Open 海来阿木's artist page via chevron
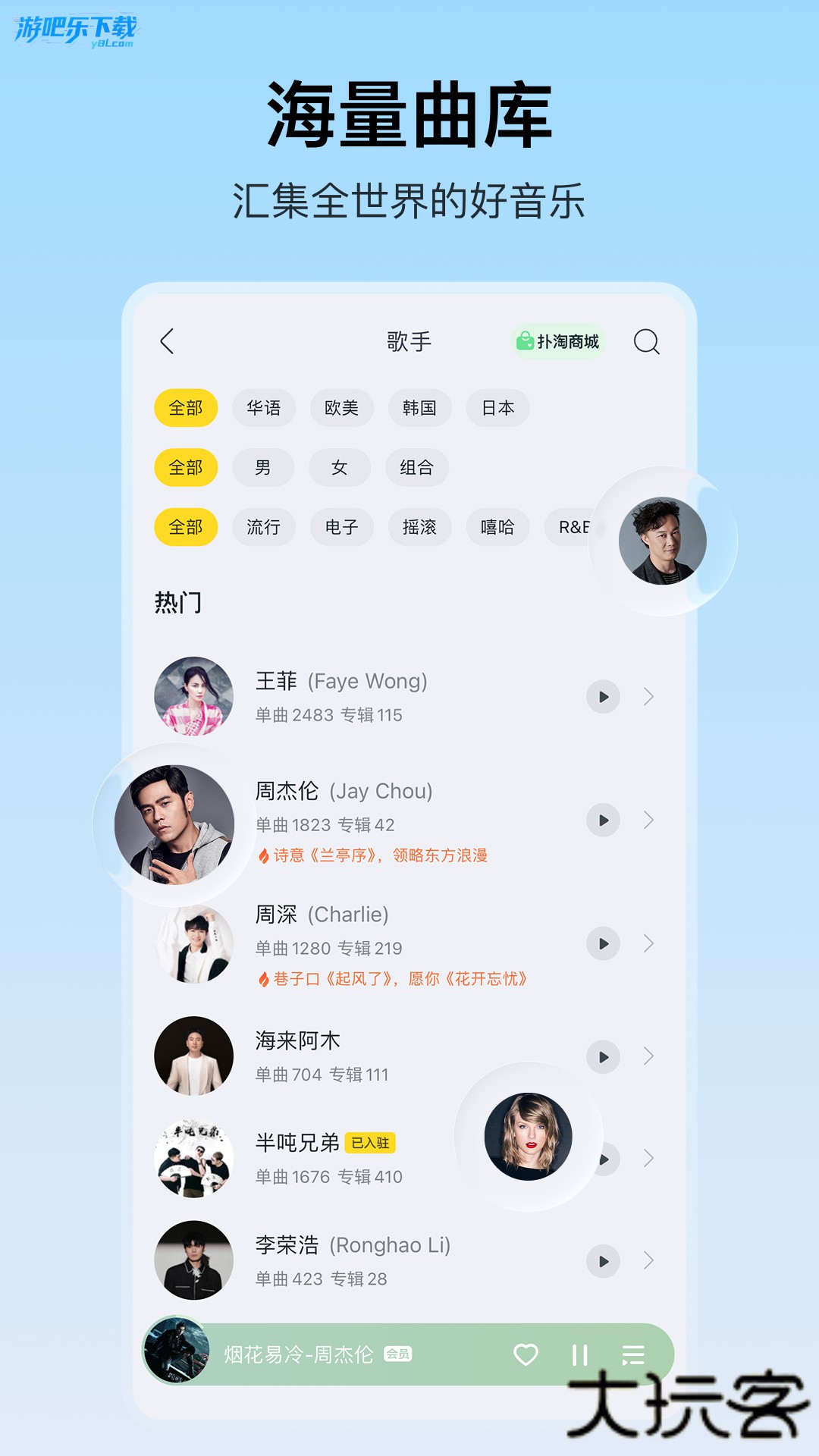 (x=648, y=1053)
